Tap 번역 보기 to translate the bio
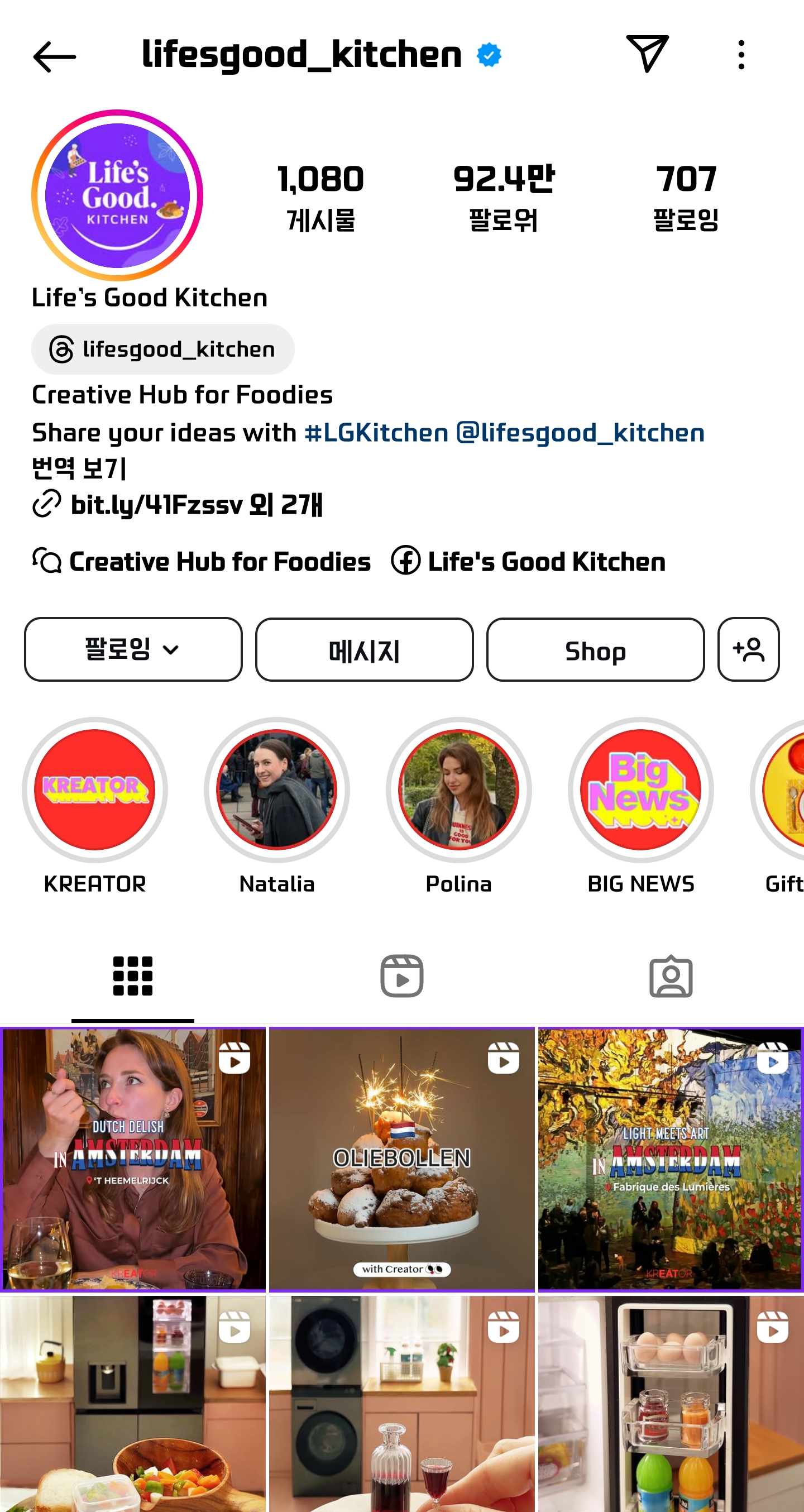The width and height of the screenshot is (804, 1512). (79, 468)
